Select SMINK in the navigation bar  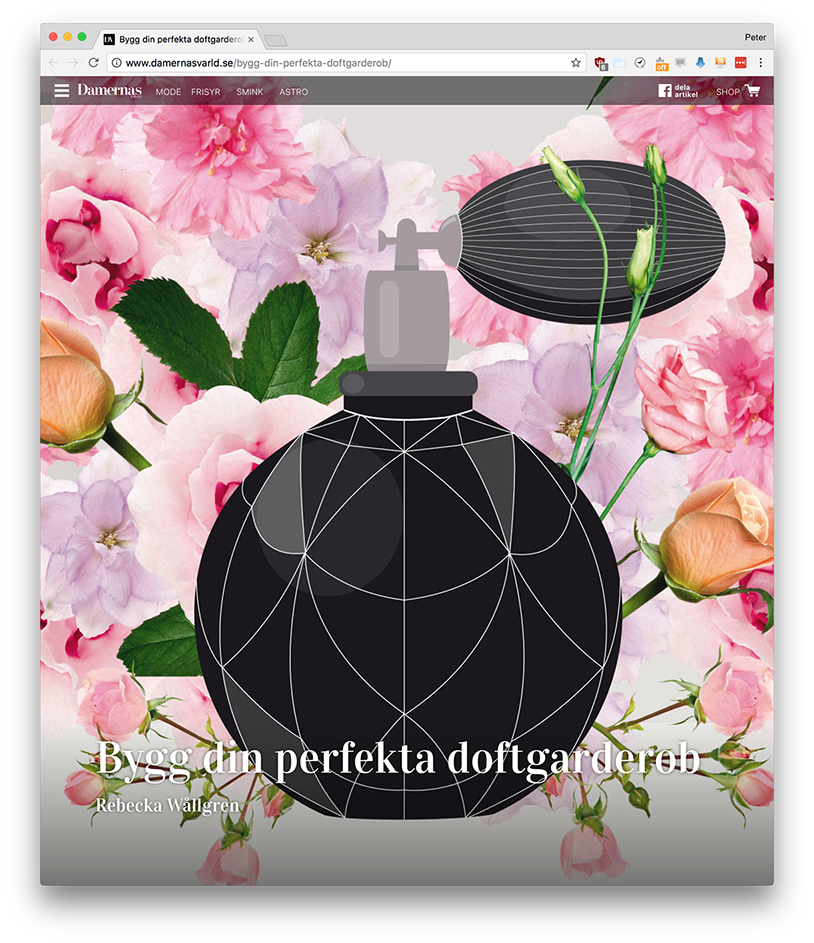(x=250, y=92)
